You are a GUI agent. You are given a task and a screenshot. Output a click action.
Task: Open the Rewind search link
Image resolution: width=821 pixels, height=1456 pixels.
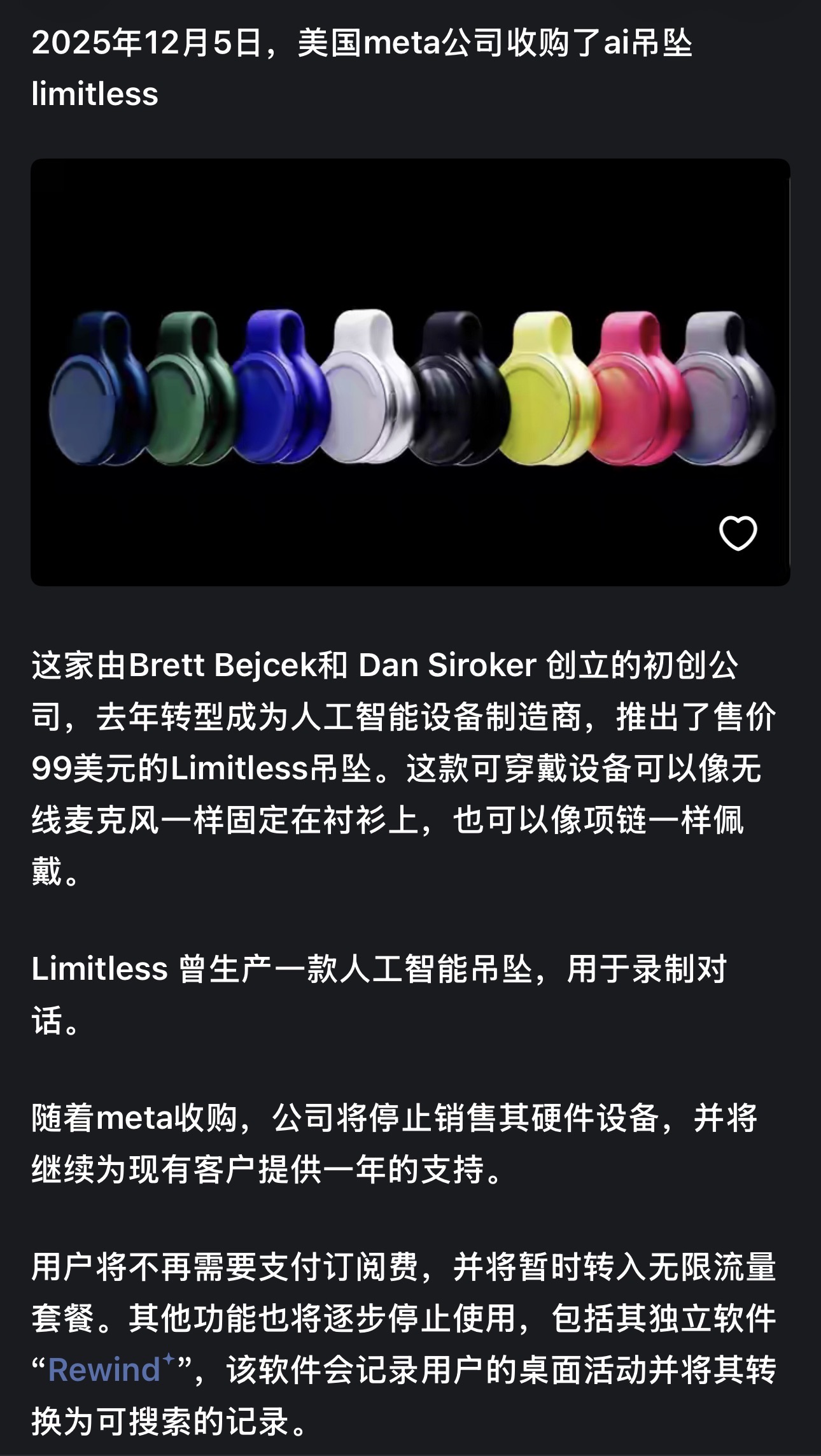(x=105, y=1369)
